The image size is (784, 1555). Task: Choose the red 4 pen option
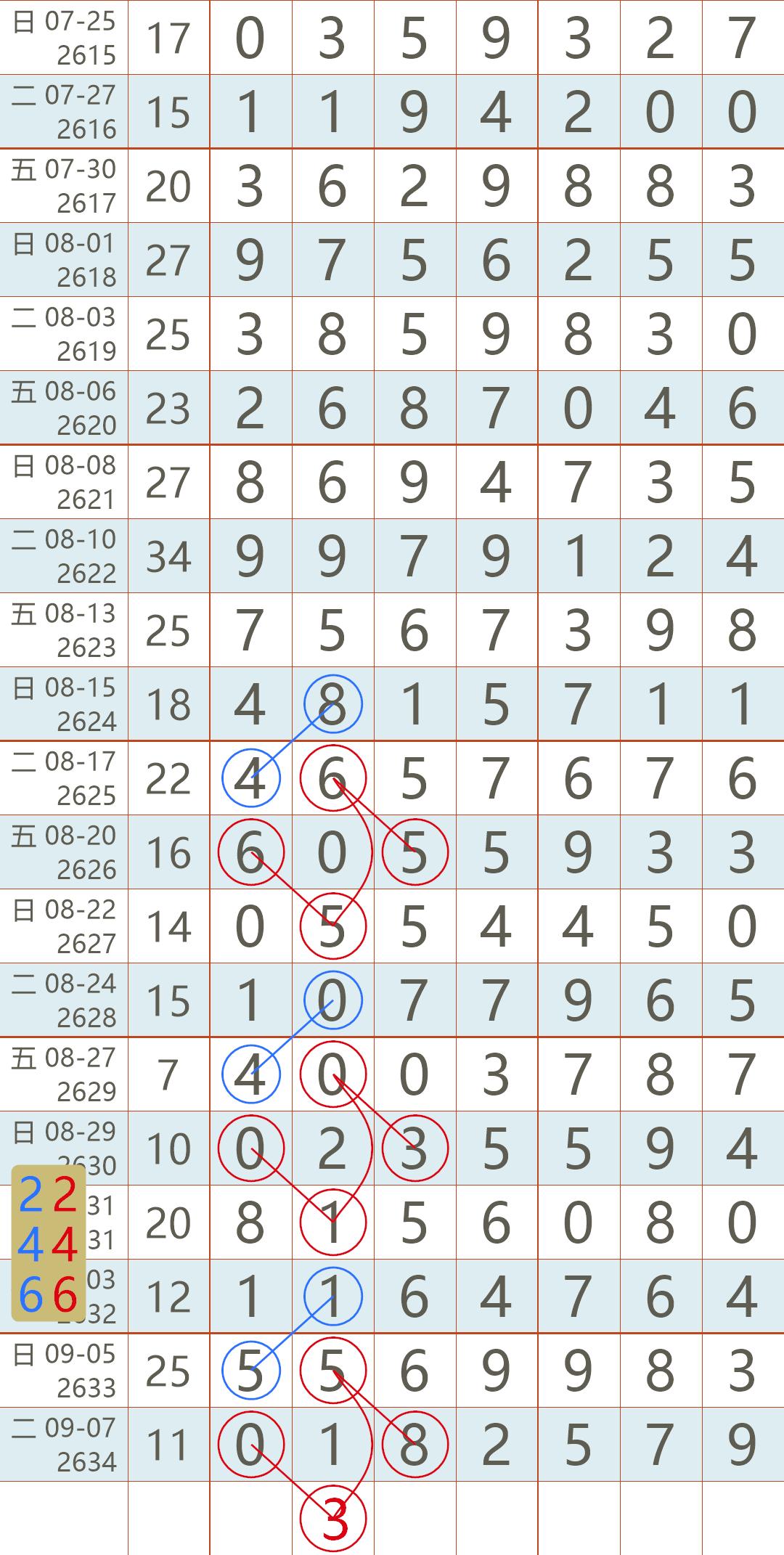[65, 1244]
